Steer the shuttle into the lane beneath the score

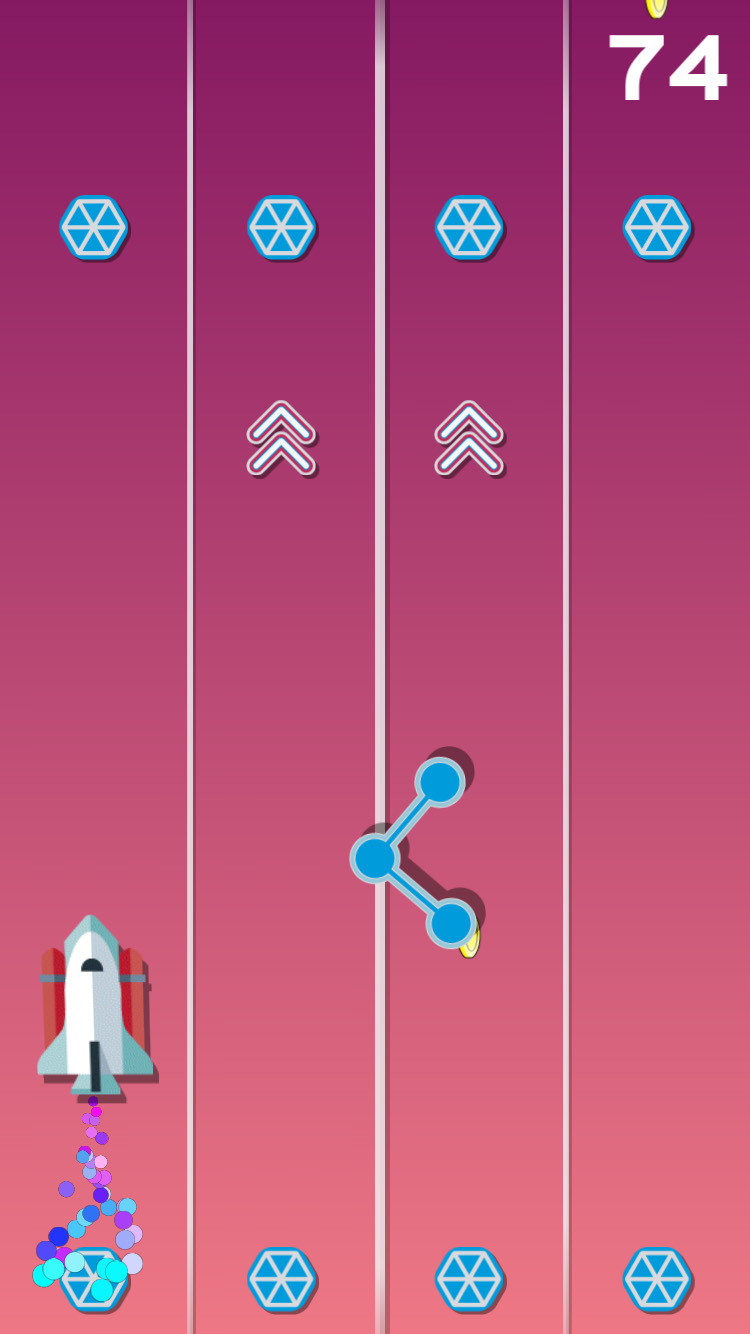pyautogui.click(x=659, y=667)
